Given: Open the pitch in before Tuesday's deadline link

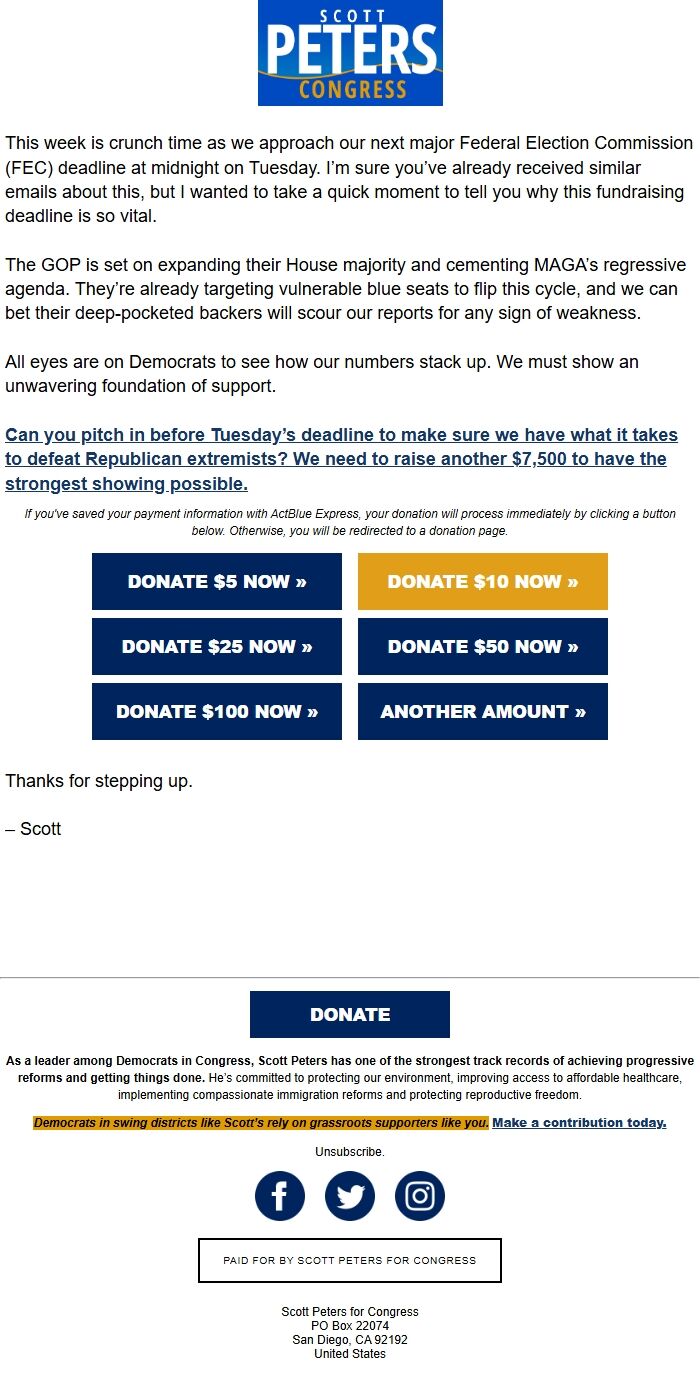Looking at the screenshot, I should tap(341, 459).
